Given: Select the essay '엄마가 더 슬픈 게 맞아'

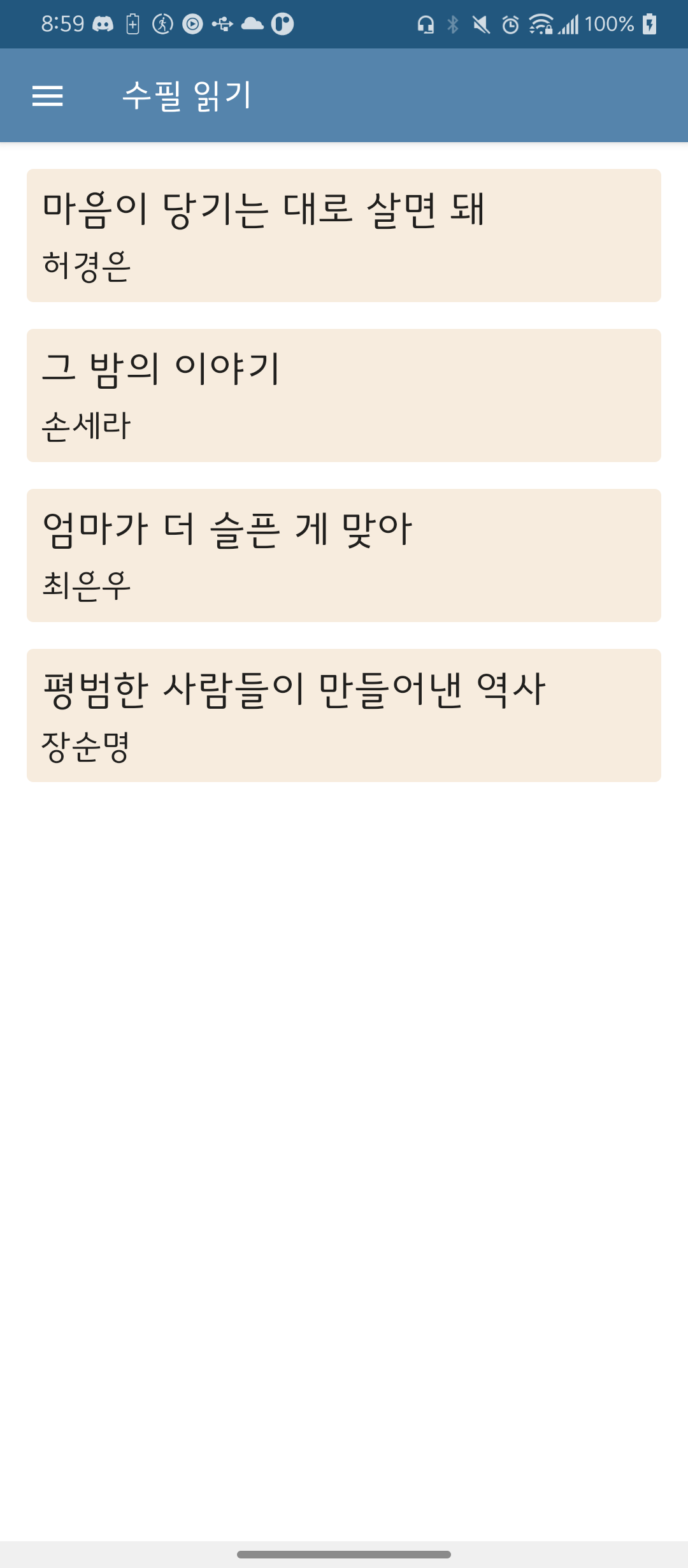Looking at the screenshot, I should click(344, 555).
